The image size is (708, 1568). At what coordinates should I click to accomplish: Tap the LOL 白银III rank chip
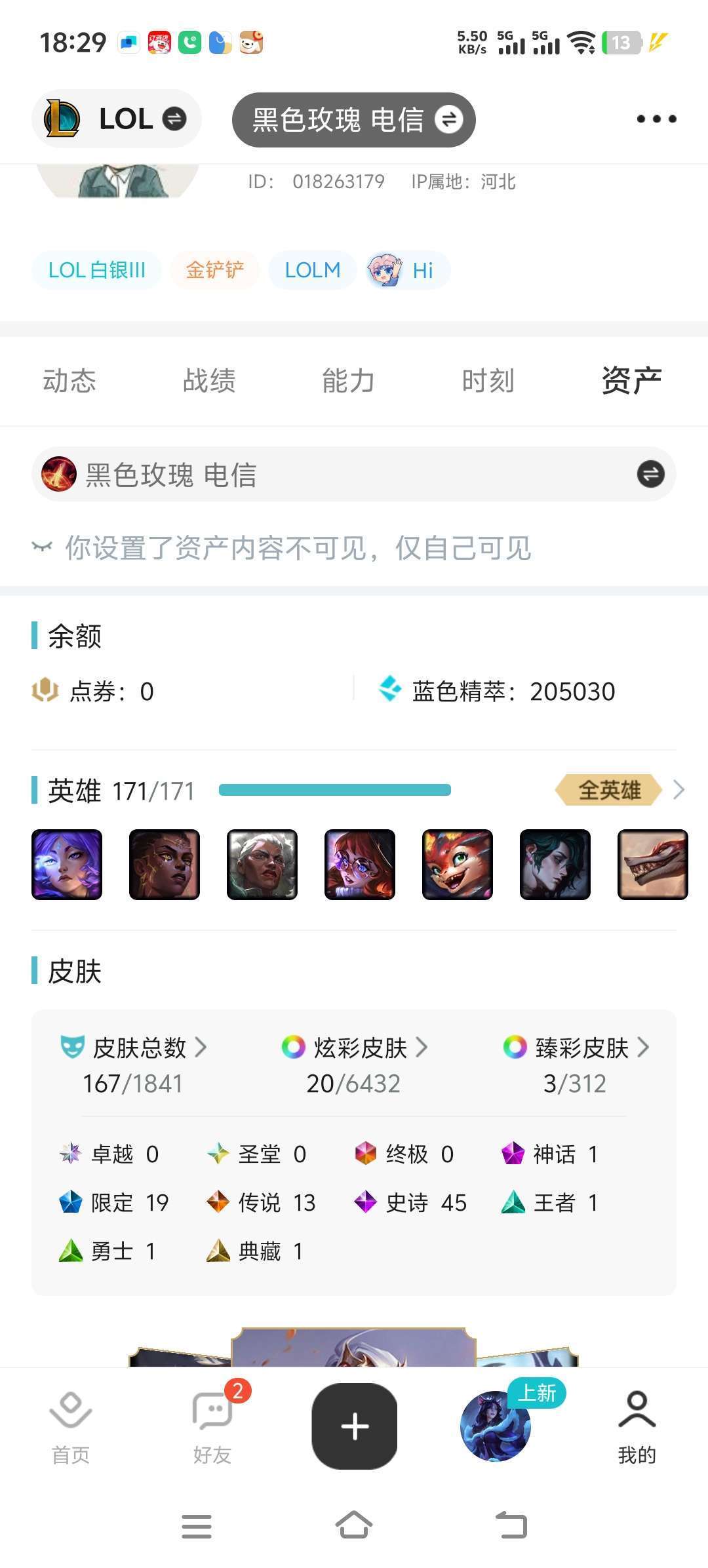tap(97, 270)
